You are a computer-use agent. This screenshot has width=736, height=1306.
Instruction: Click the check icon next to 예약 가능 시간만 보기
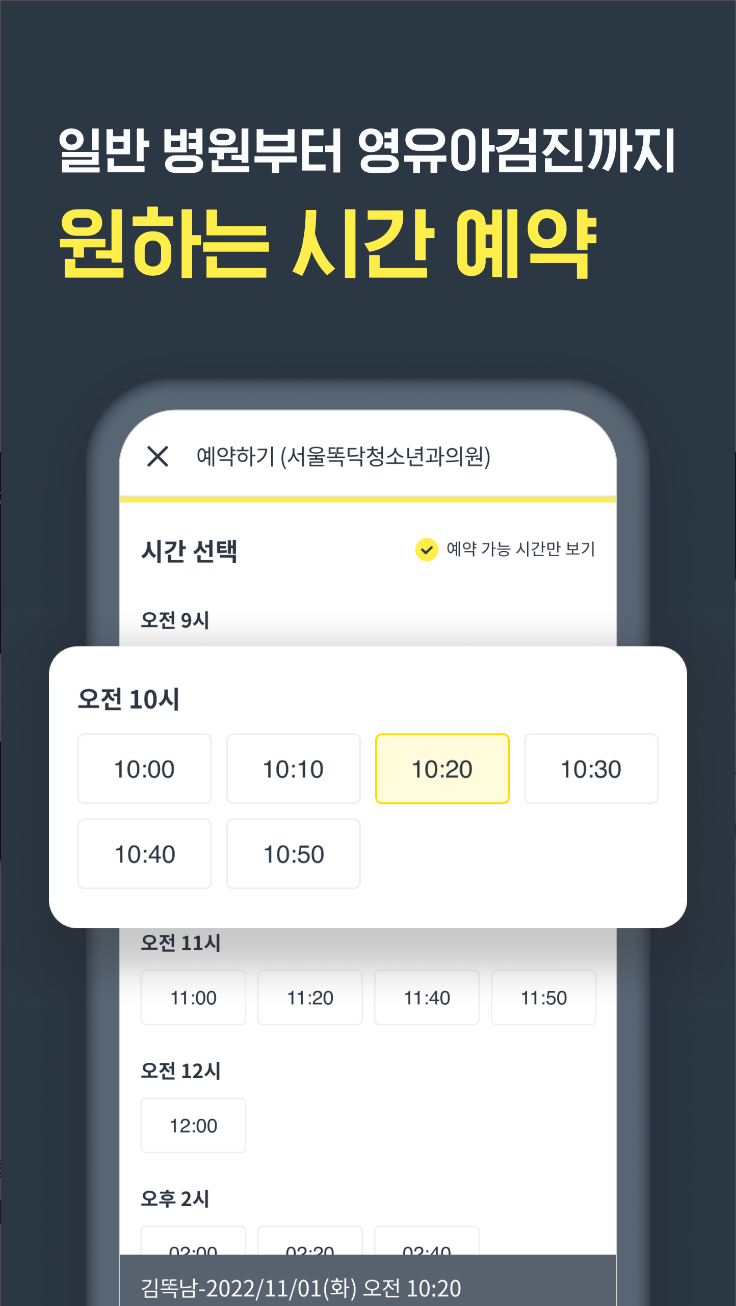(428, 548)
